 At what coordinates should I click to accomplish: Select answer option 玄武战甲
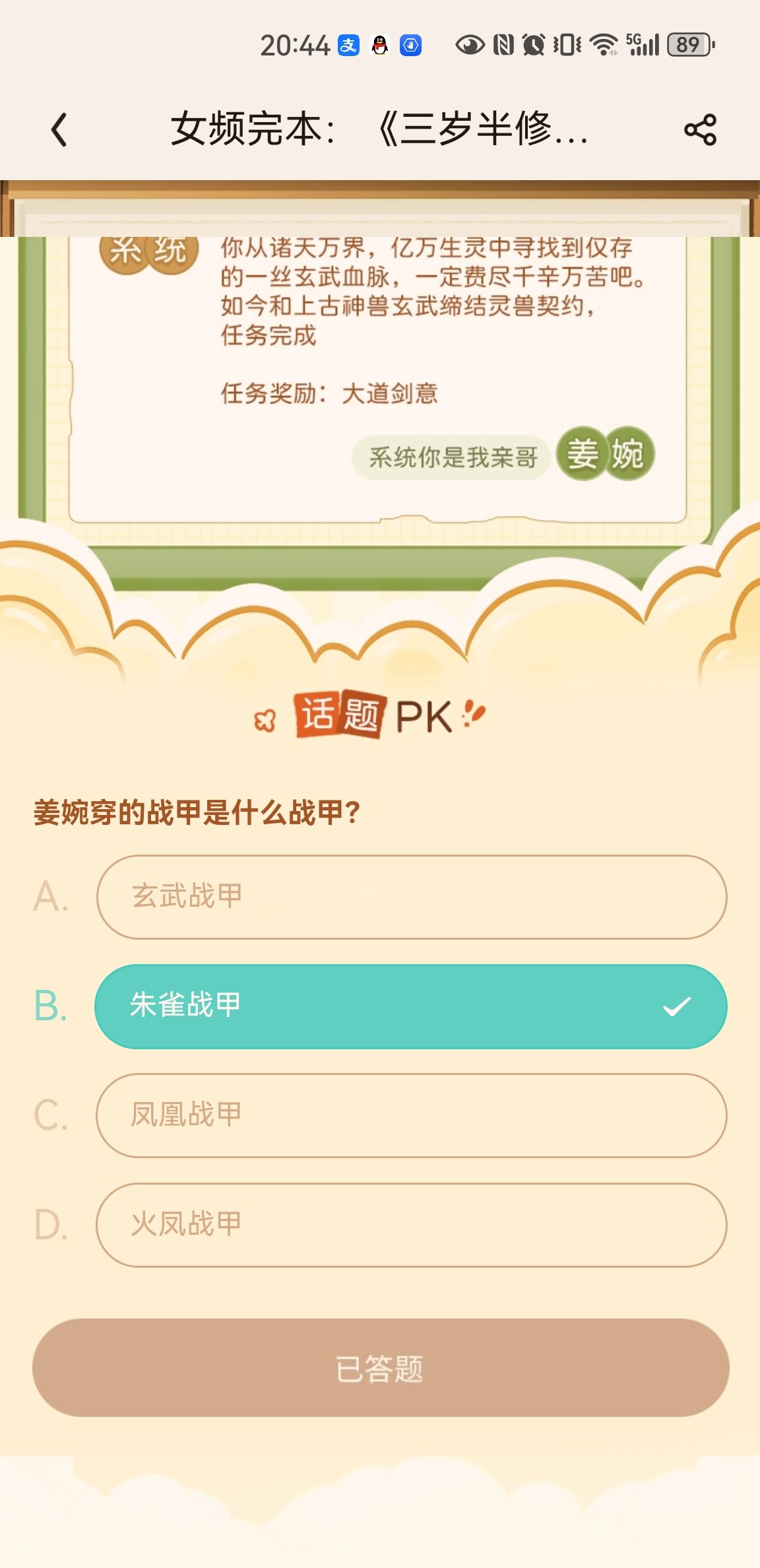coord(412,897)
